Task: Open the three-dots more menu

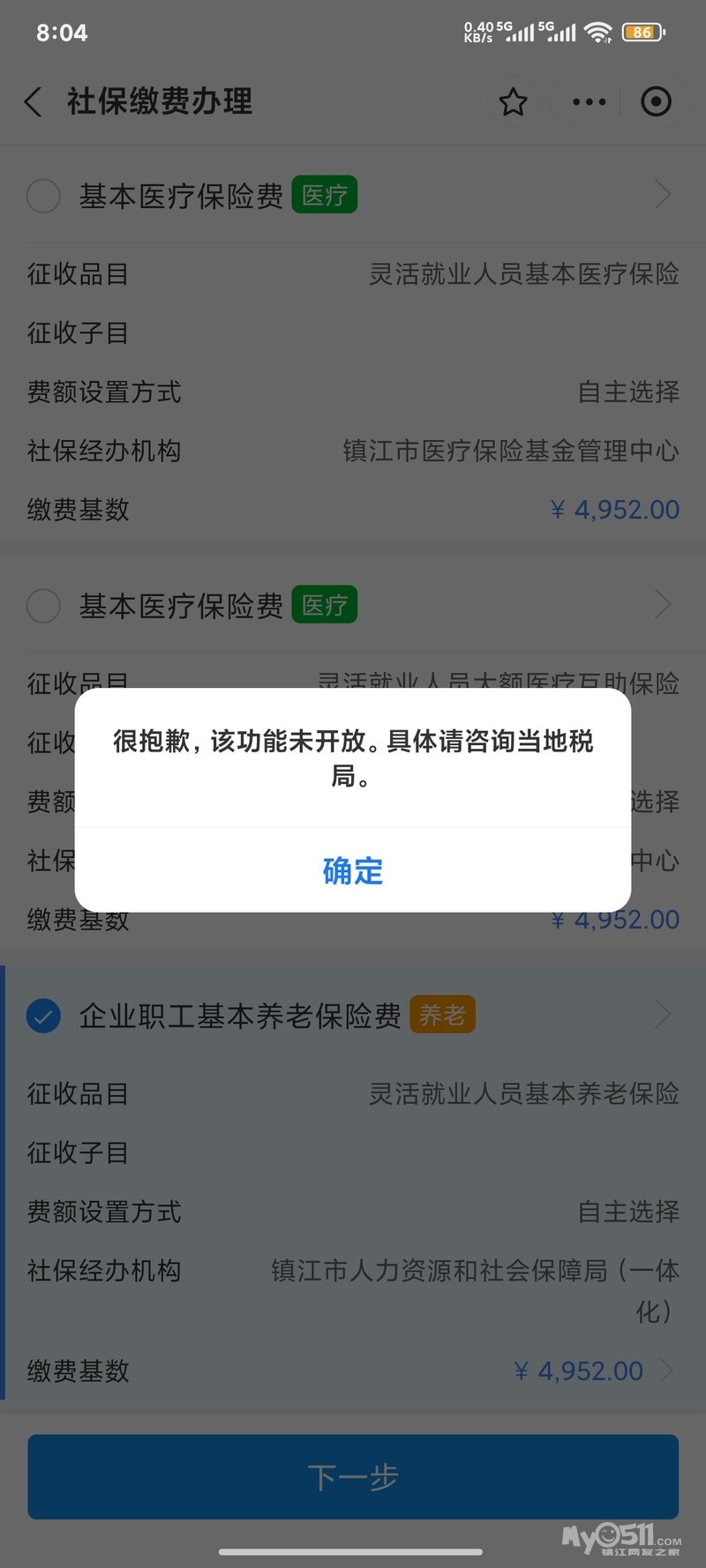Action: 589,102
